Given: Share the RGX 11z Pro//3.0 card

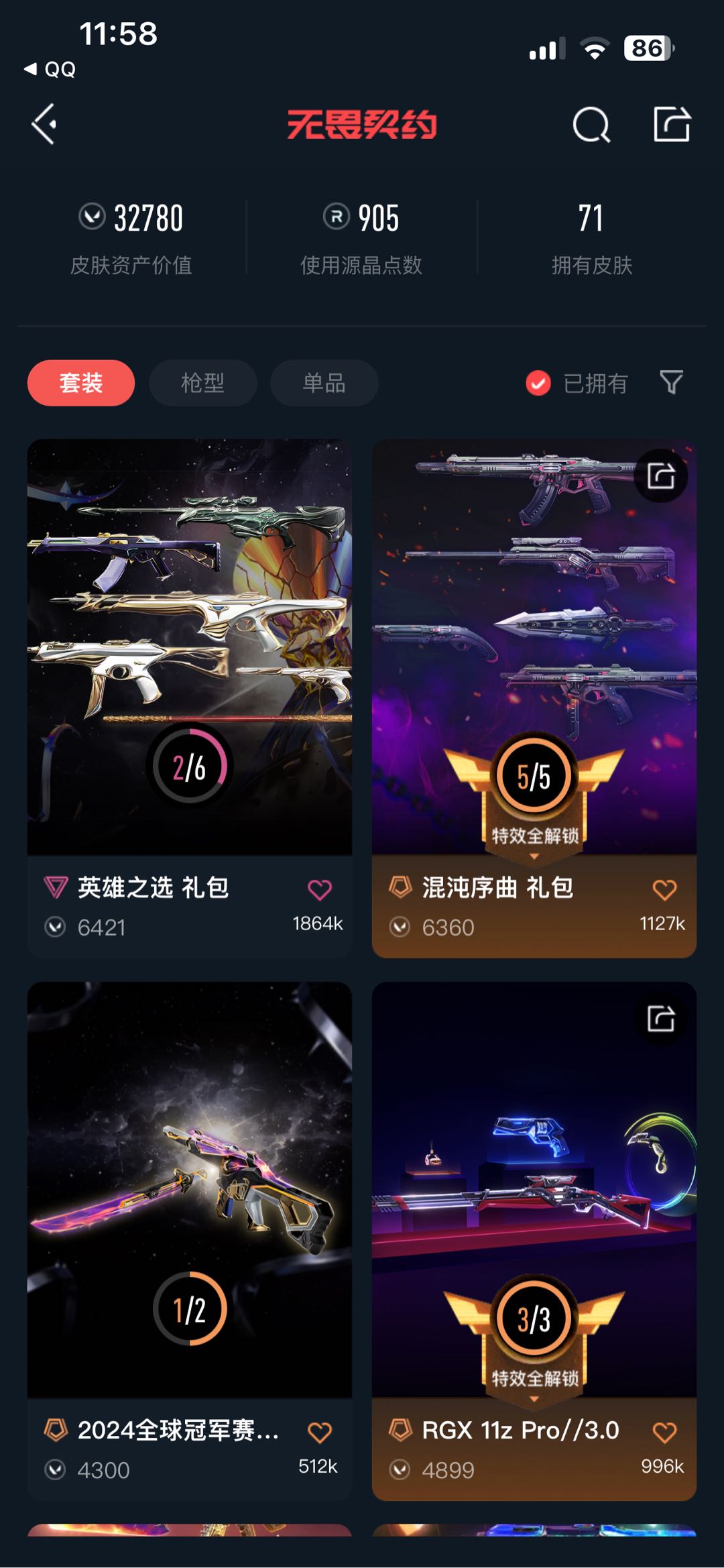Looking at the screenshot, I should (x=661, y=1019).
